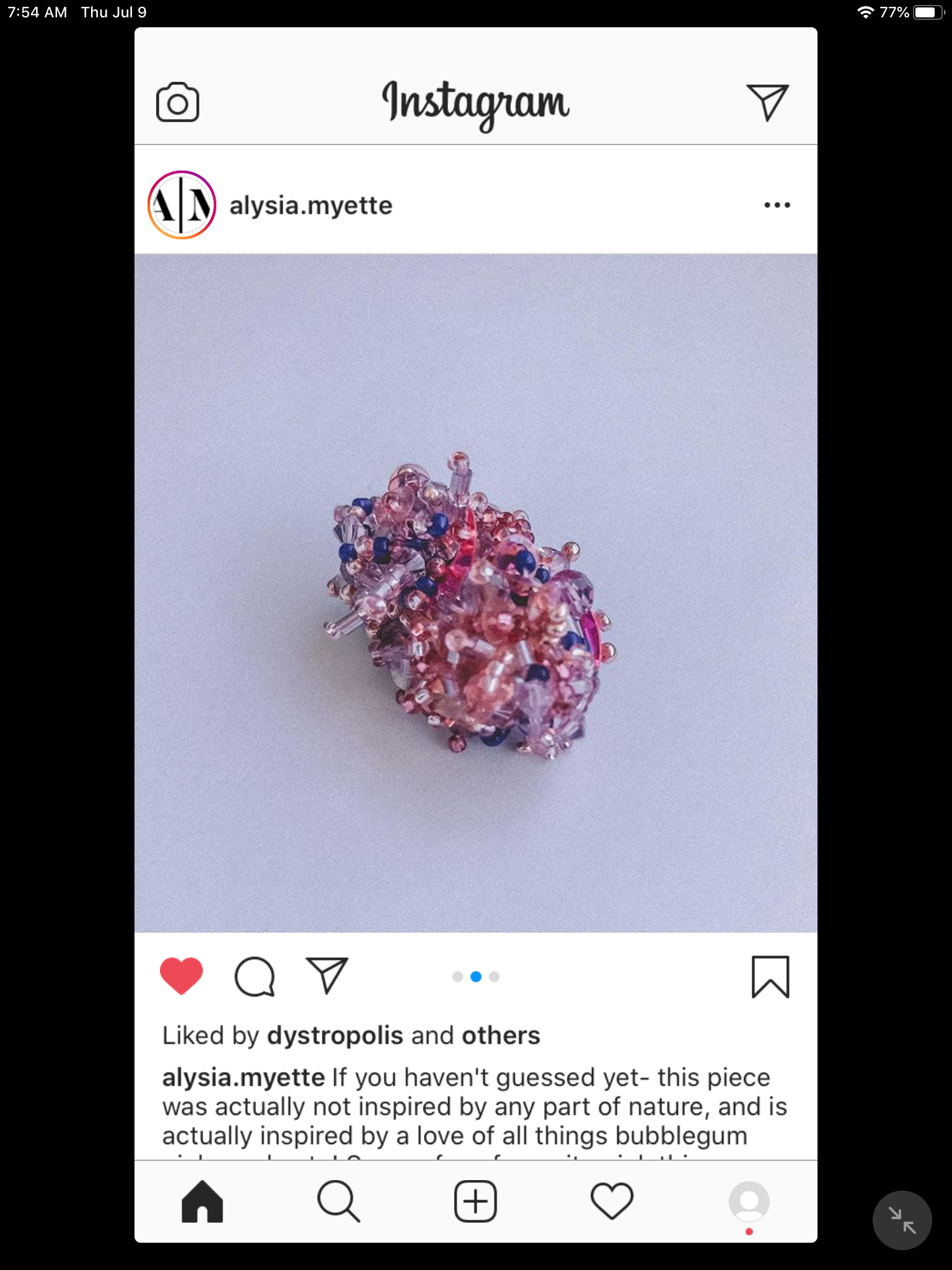Go to Home tab
Image resolution: width=952 pixels, height=1270 pixels.
(x=202, y=1201)
